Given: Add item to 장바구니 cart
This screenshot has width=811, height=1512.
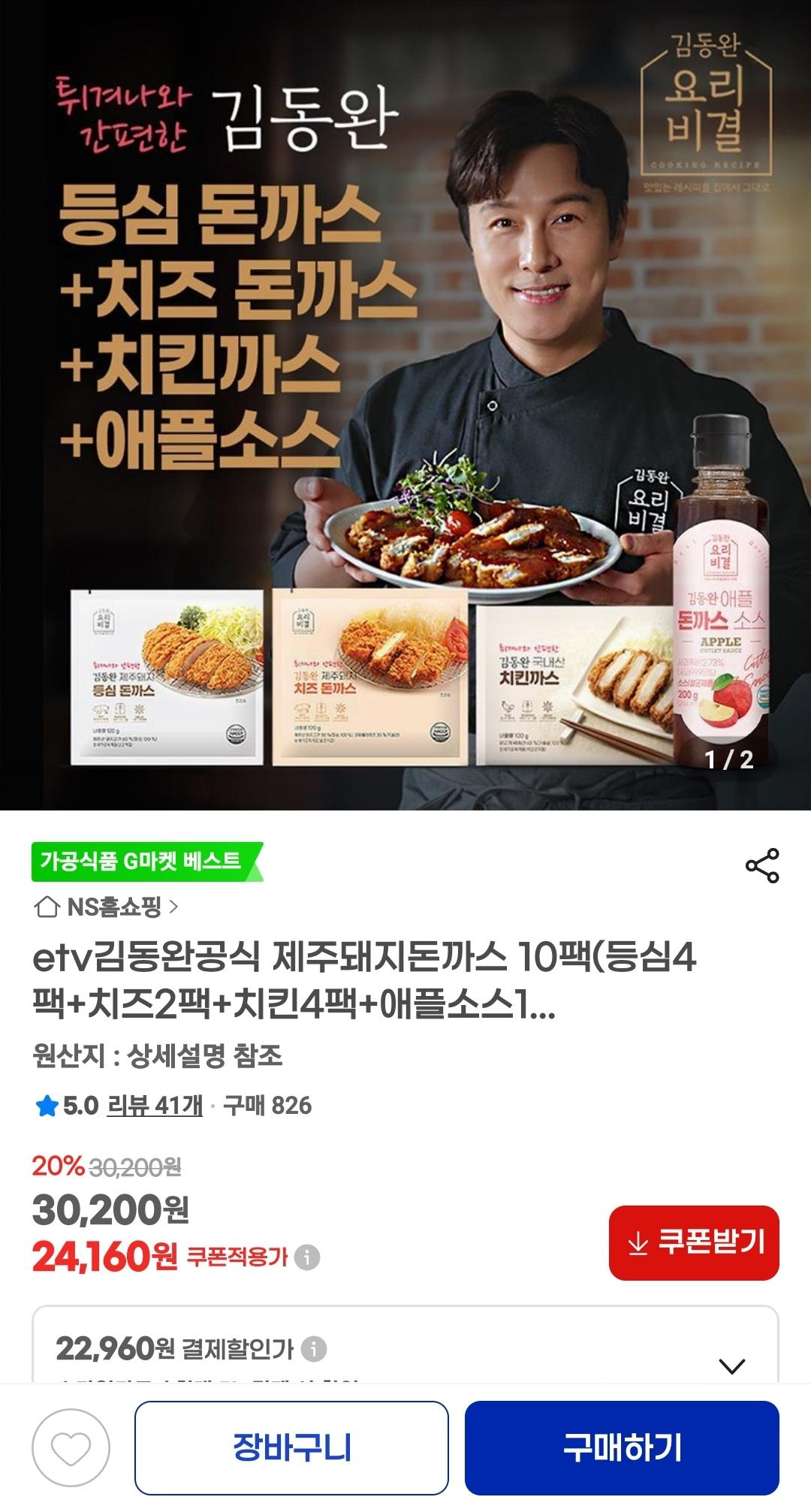Looking at the screenshot, I should tap(291, 1447).
